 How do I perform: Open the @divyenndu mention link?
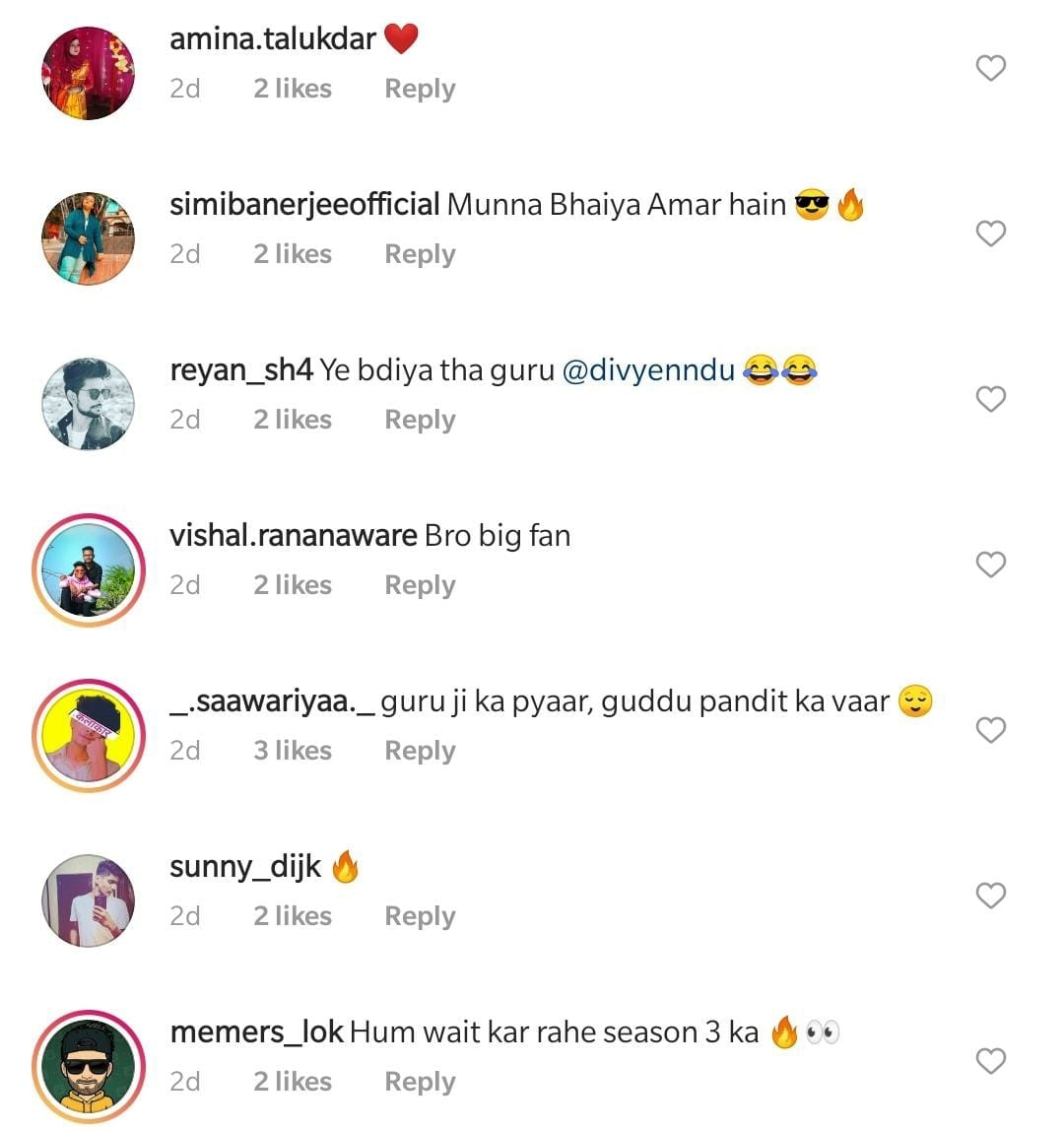click(x=648, y=370)
